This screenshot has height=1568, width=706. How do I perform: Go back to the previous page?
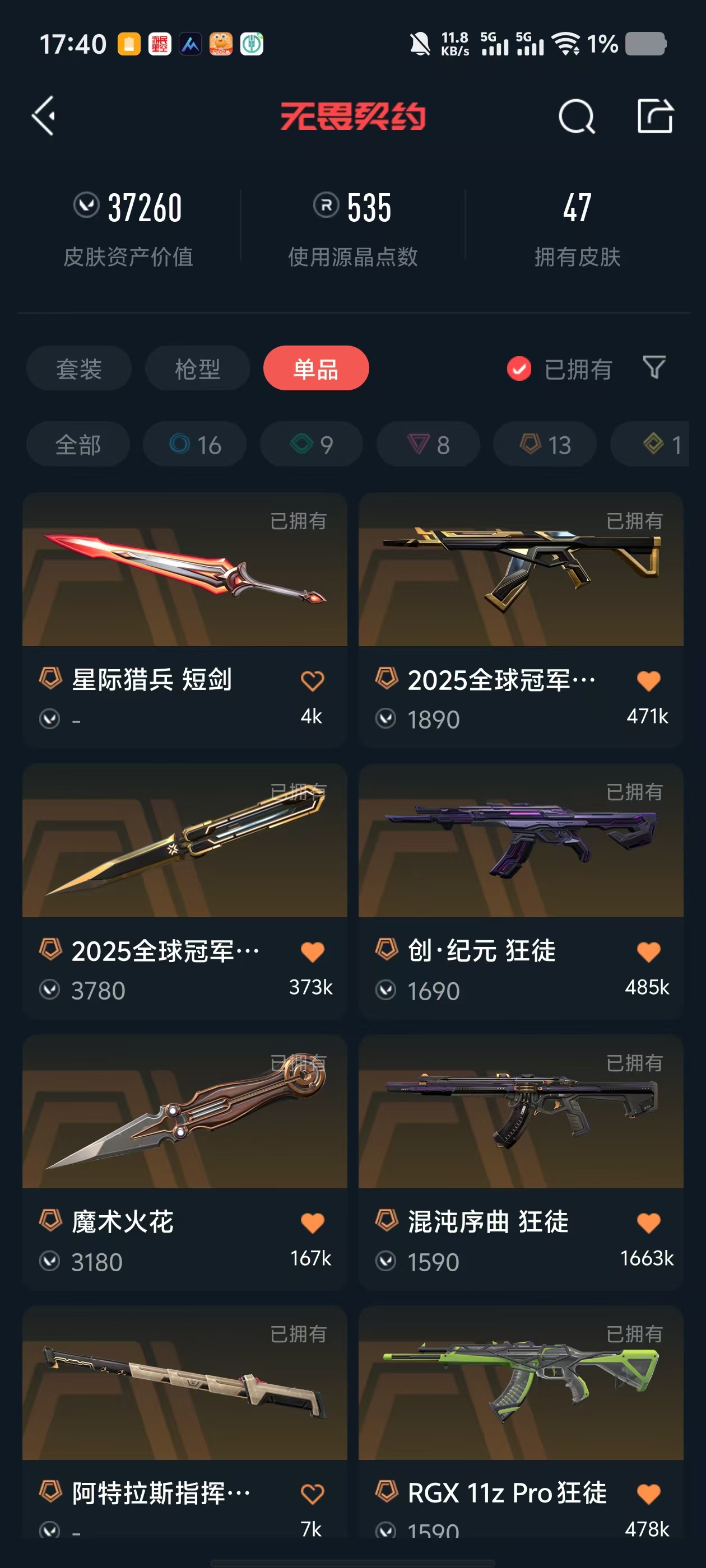[44, 116]
